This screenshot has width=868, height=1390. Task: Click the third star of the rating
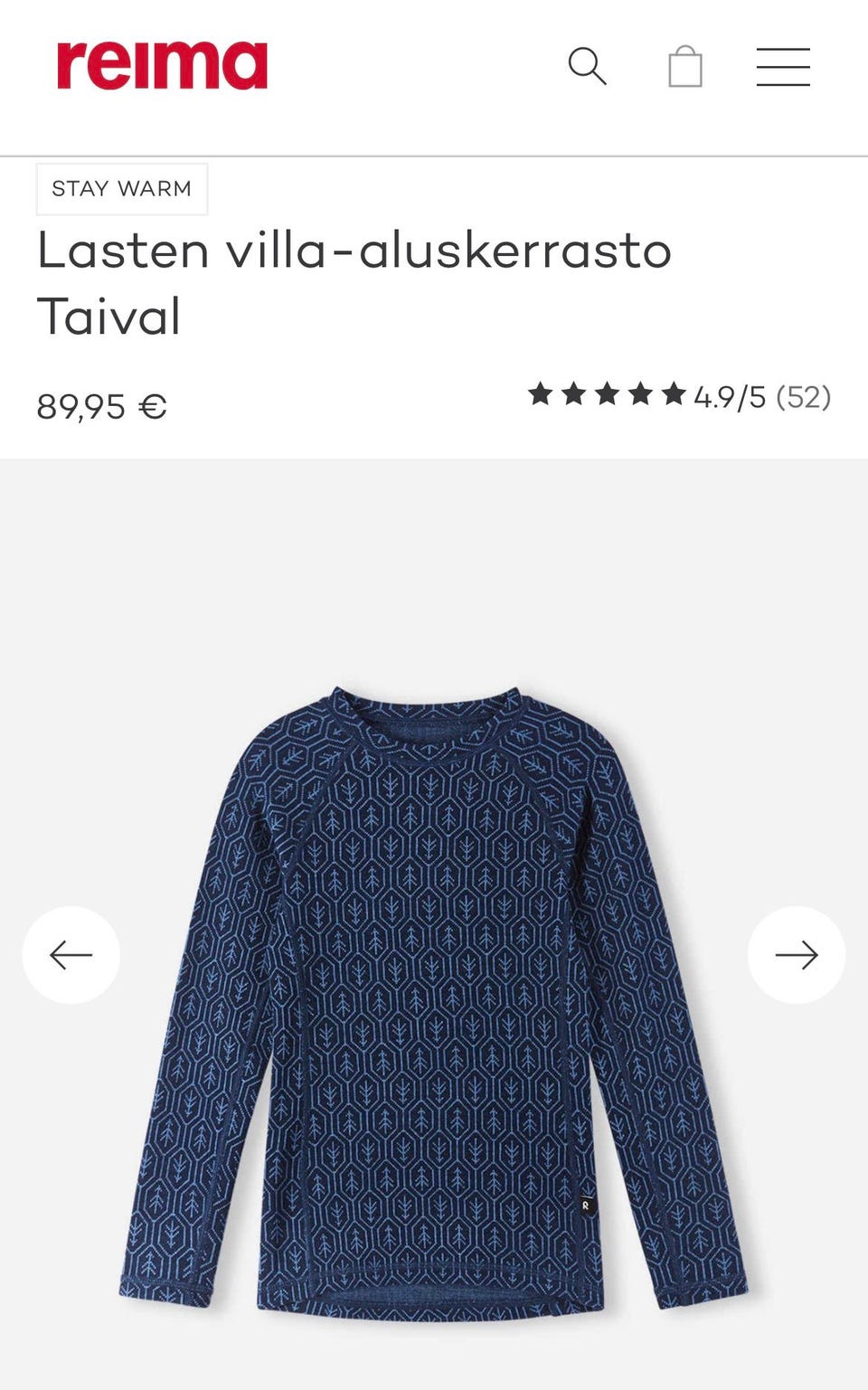[x=607, y=392]
